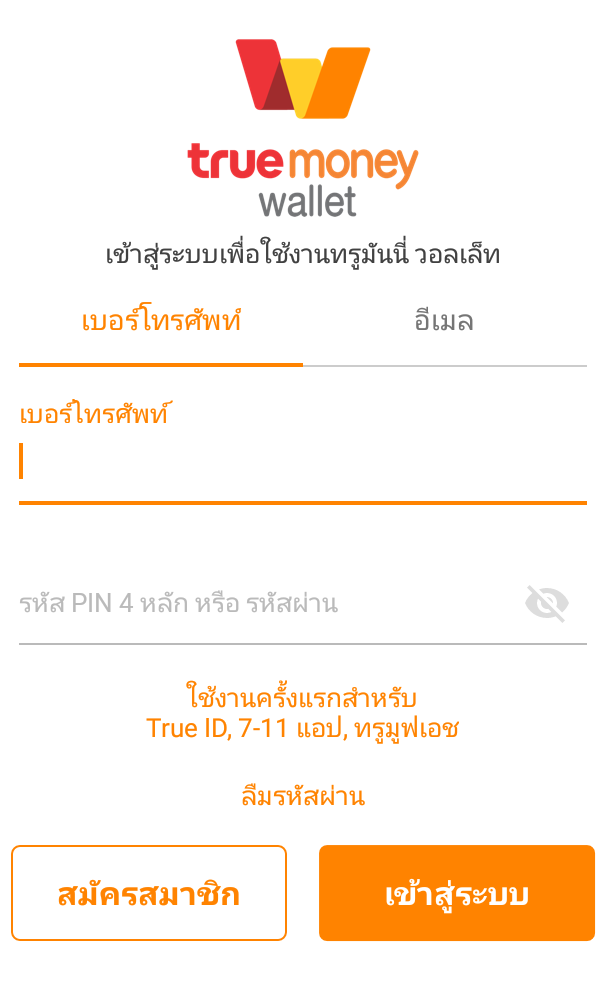
Task: Select the เบอร์โทรศัพท์ tab
Action: tap(161, 322)
